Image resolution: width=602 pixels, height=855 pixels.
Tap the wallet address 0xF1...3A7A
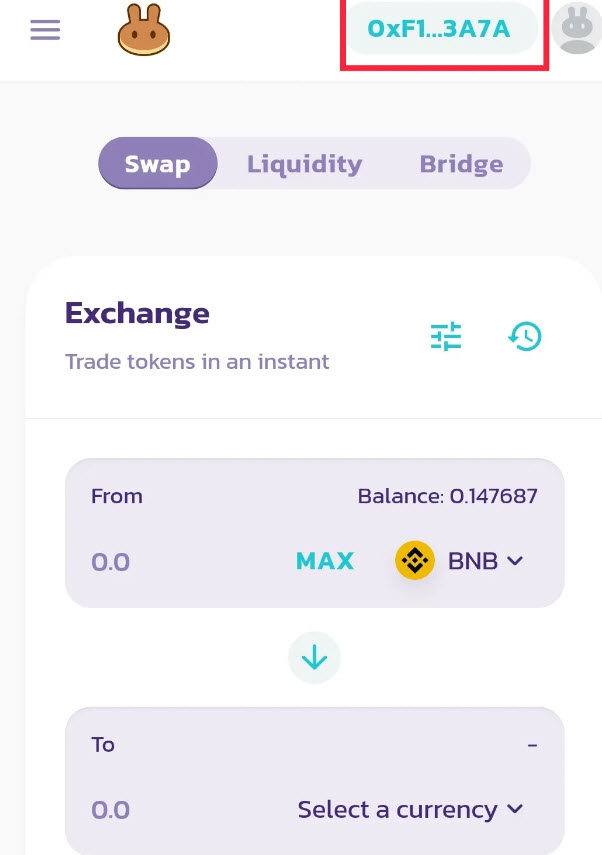pos(439,29)
